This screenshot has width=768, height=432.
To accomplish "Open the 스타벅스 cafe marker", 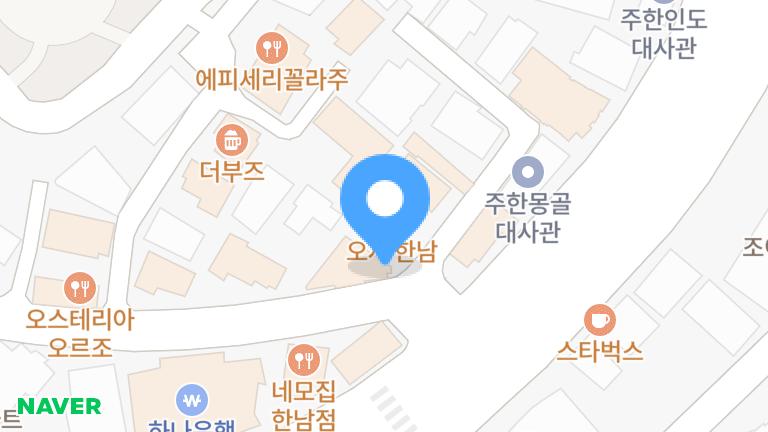I will click(599, 320).
